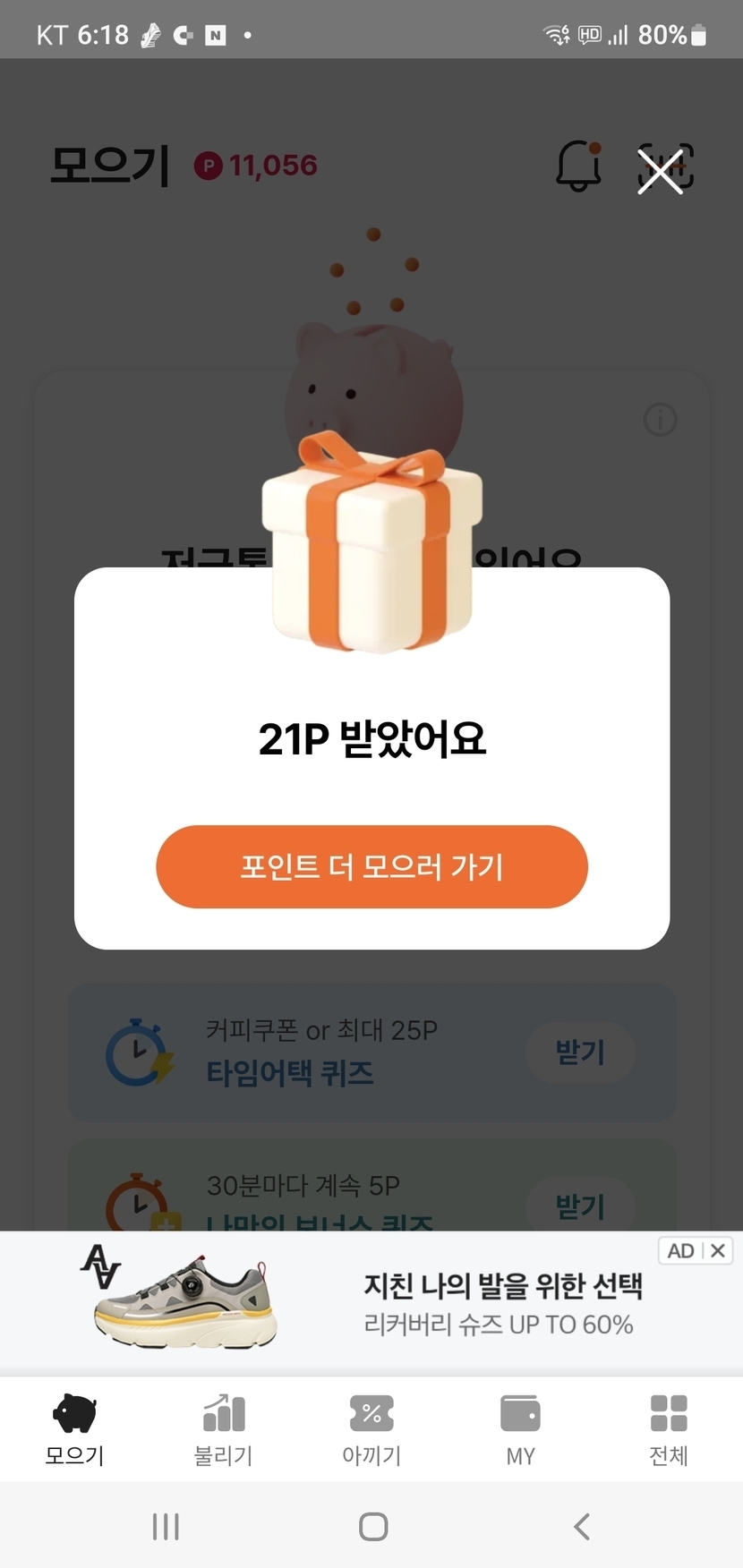This screenshot has width=743, height=1568.
Task: Tap 포인트 더 모으러 가기 button
Action: tap(371, 866)
